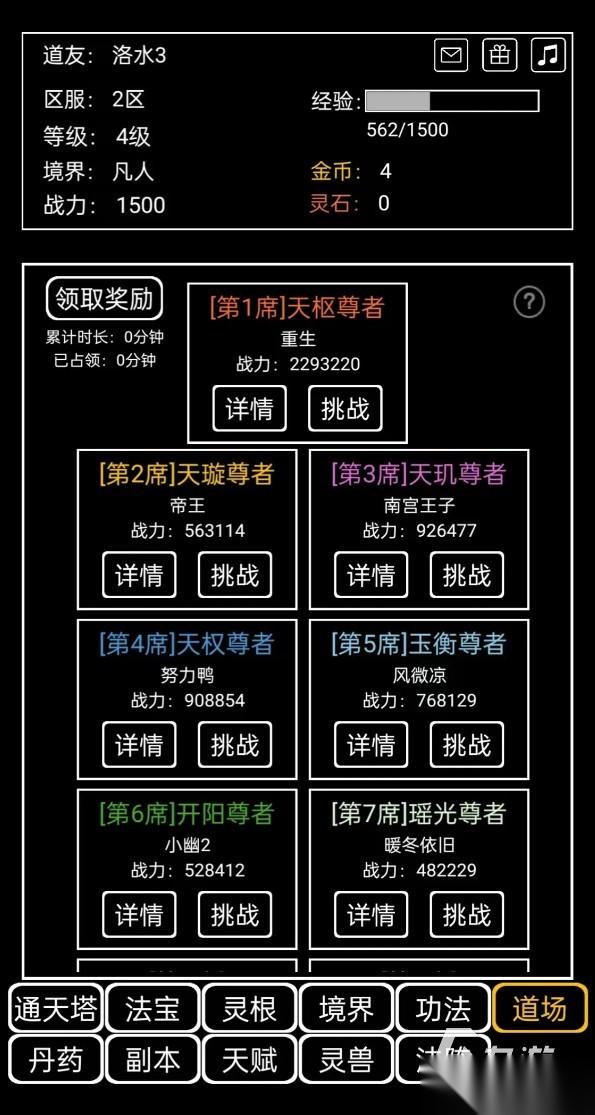The width and height of the screenshot is (595, 1115).
Task: Challenge 第6席 开阳尊者 小幽2
Action: click(235, 914)
